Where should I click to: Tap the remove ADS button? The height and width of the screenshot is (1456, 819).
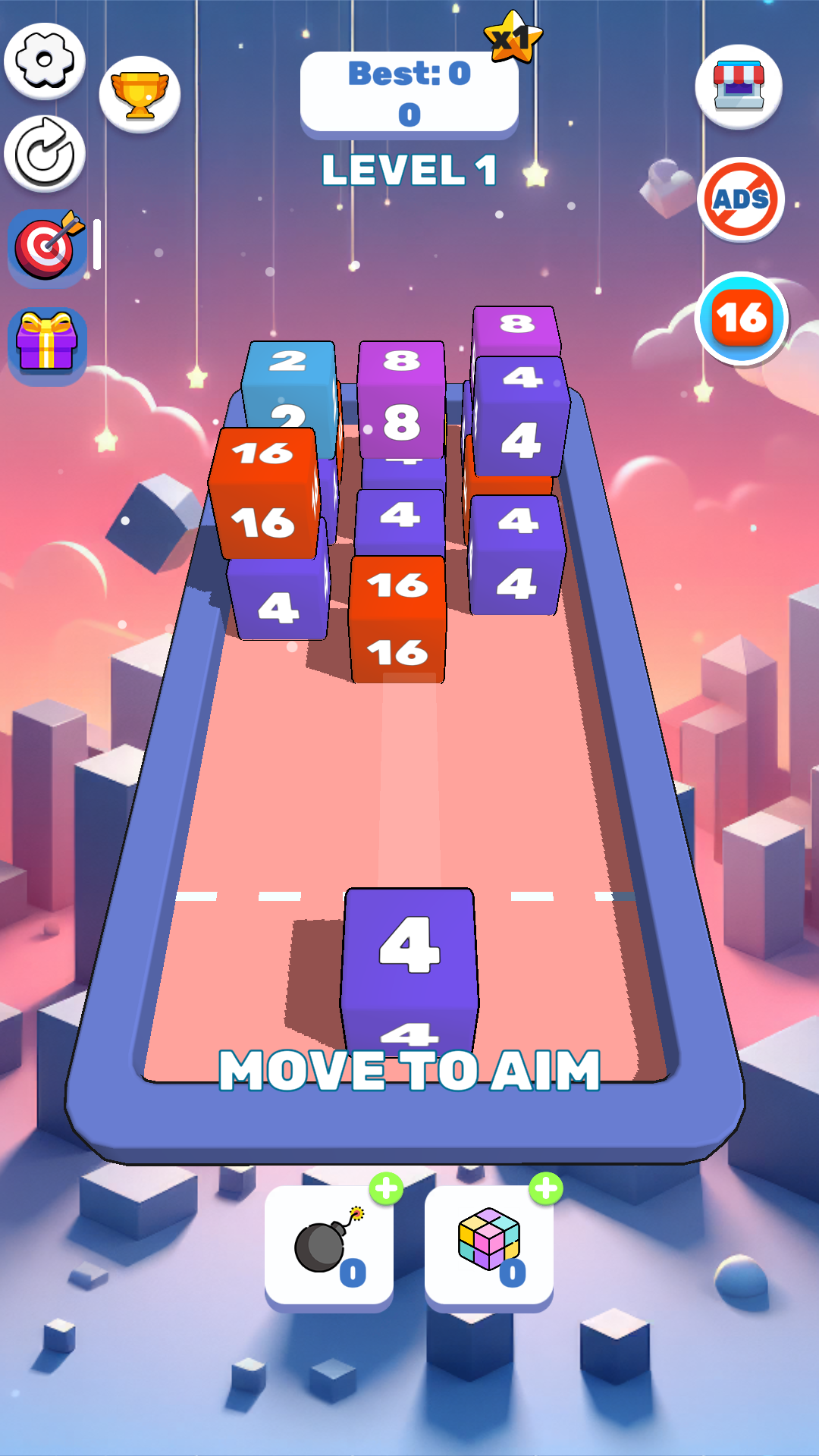741,199
